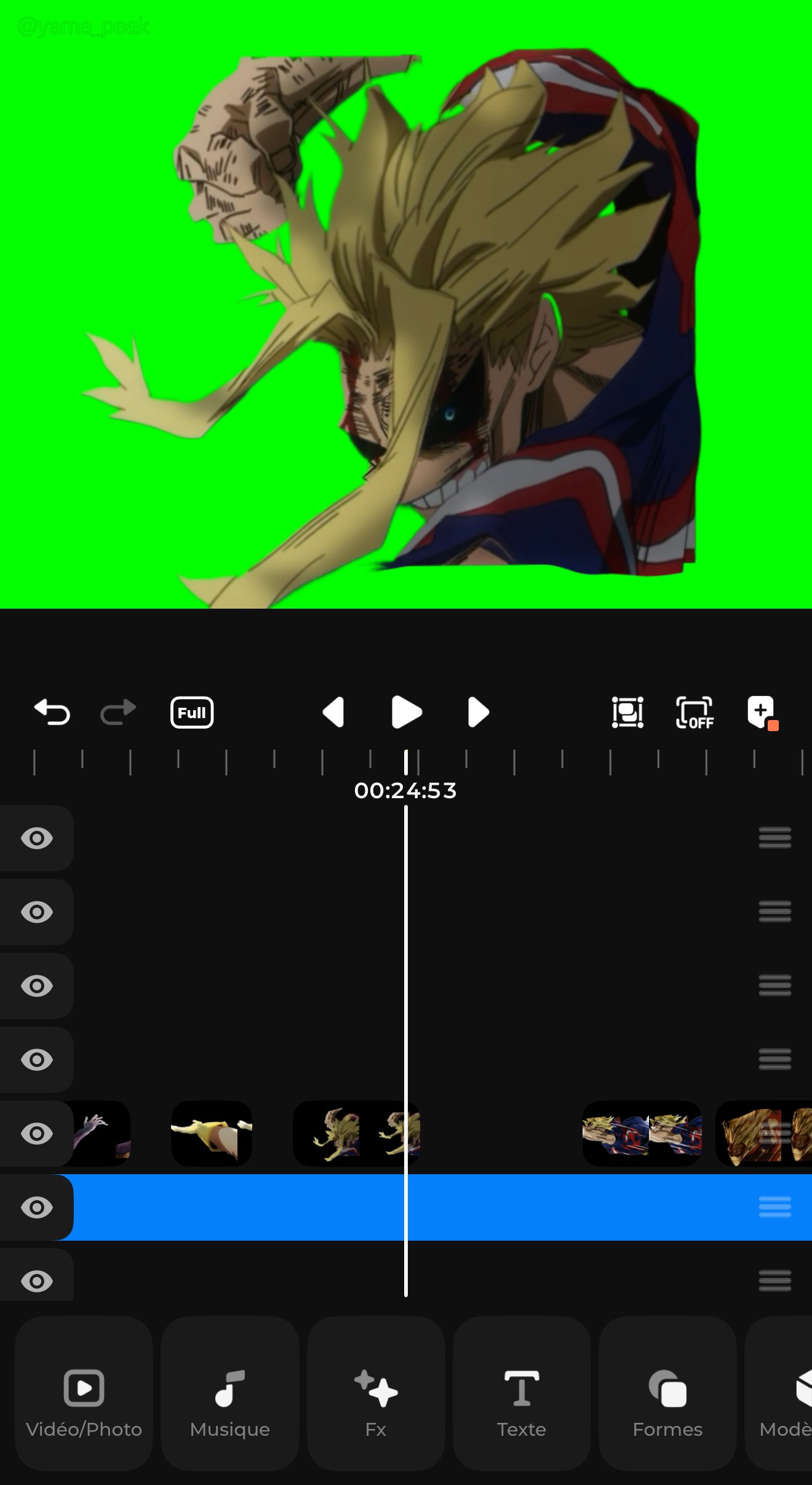Hide the topmost timeline layer
The image size is (812, 1485).
pos(37,838)
